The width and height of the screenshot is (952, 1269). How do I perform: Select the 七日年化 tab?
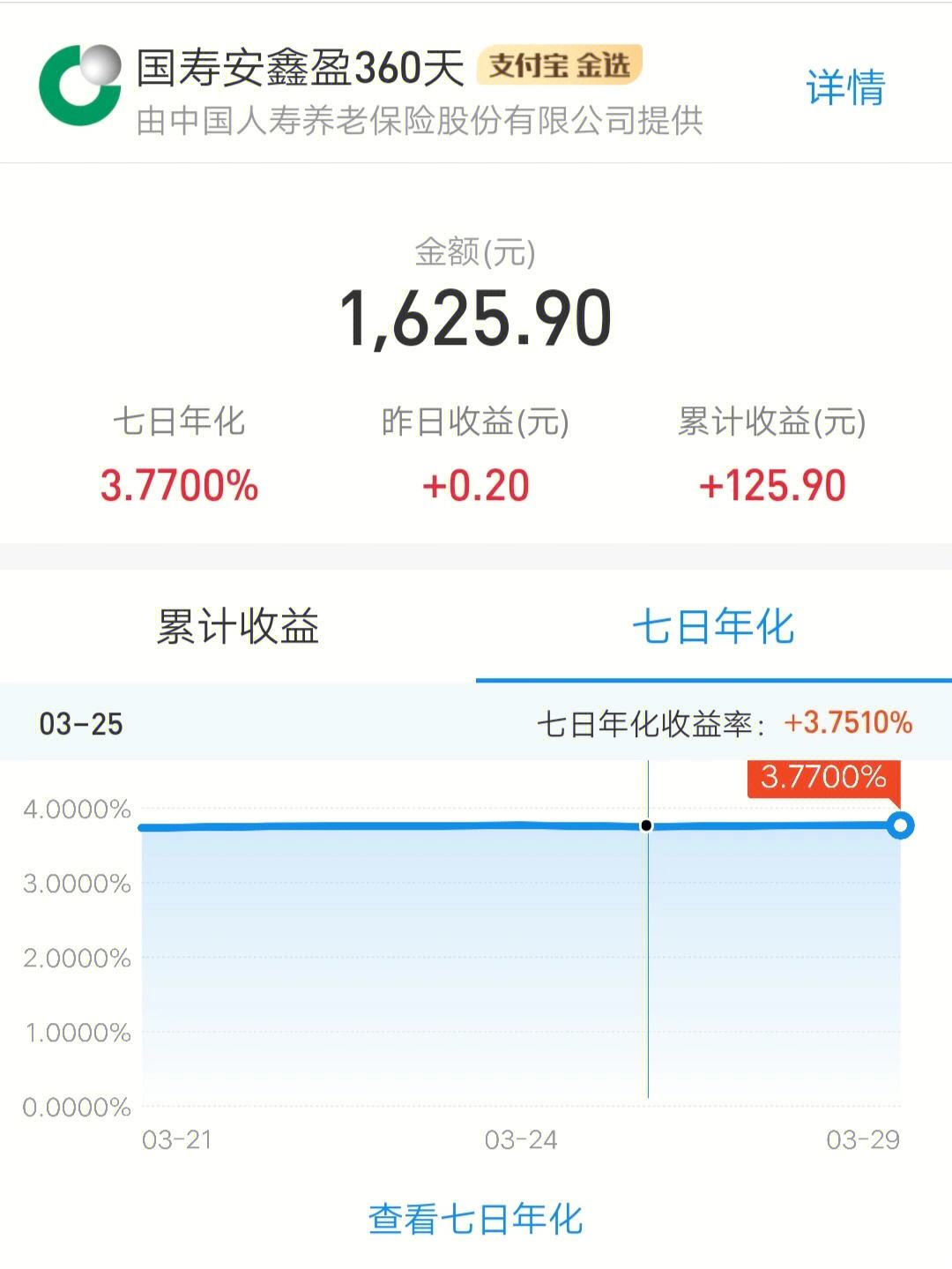click(x=714, y=626)
